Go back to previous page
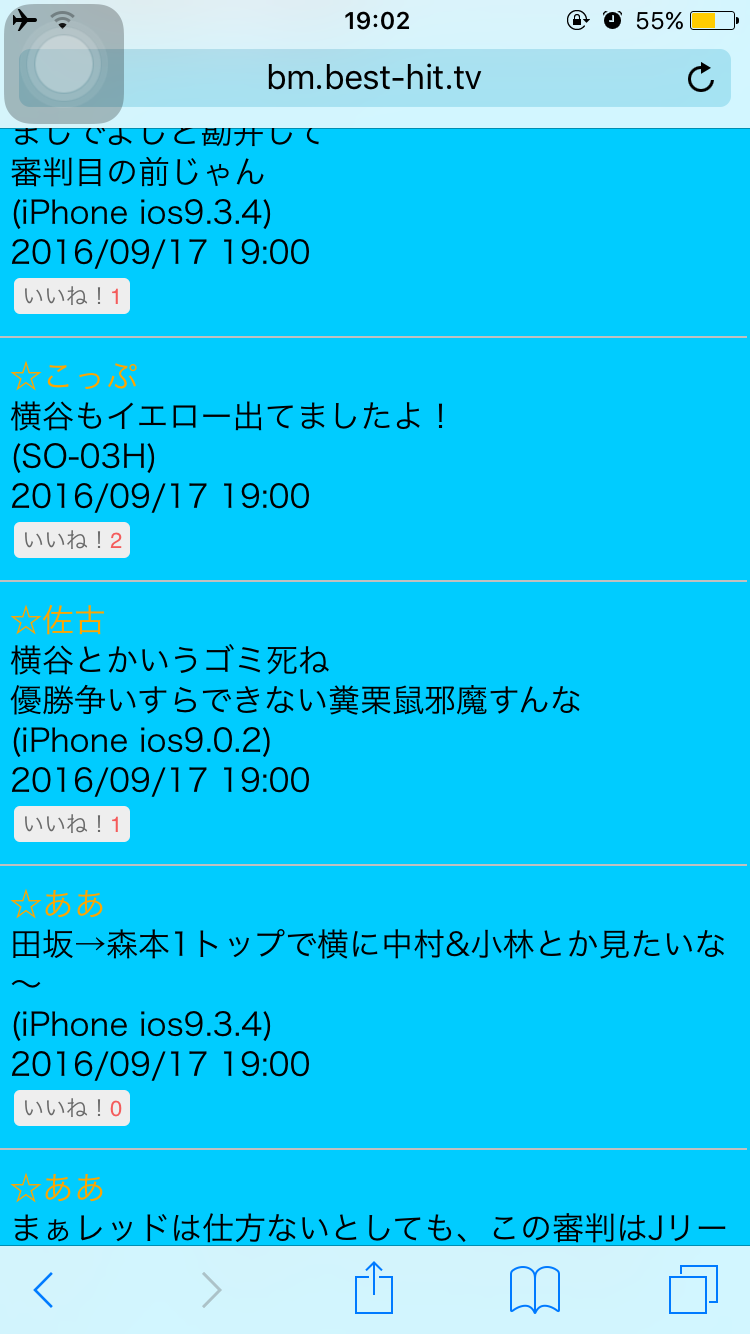This screenshot has height=1334, width=750. (43, 1290)
